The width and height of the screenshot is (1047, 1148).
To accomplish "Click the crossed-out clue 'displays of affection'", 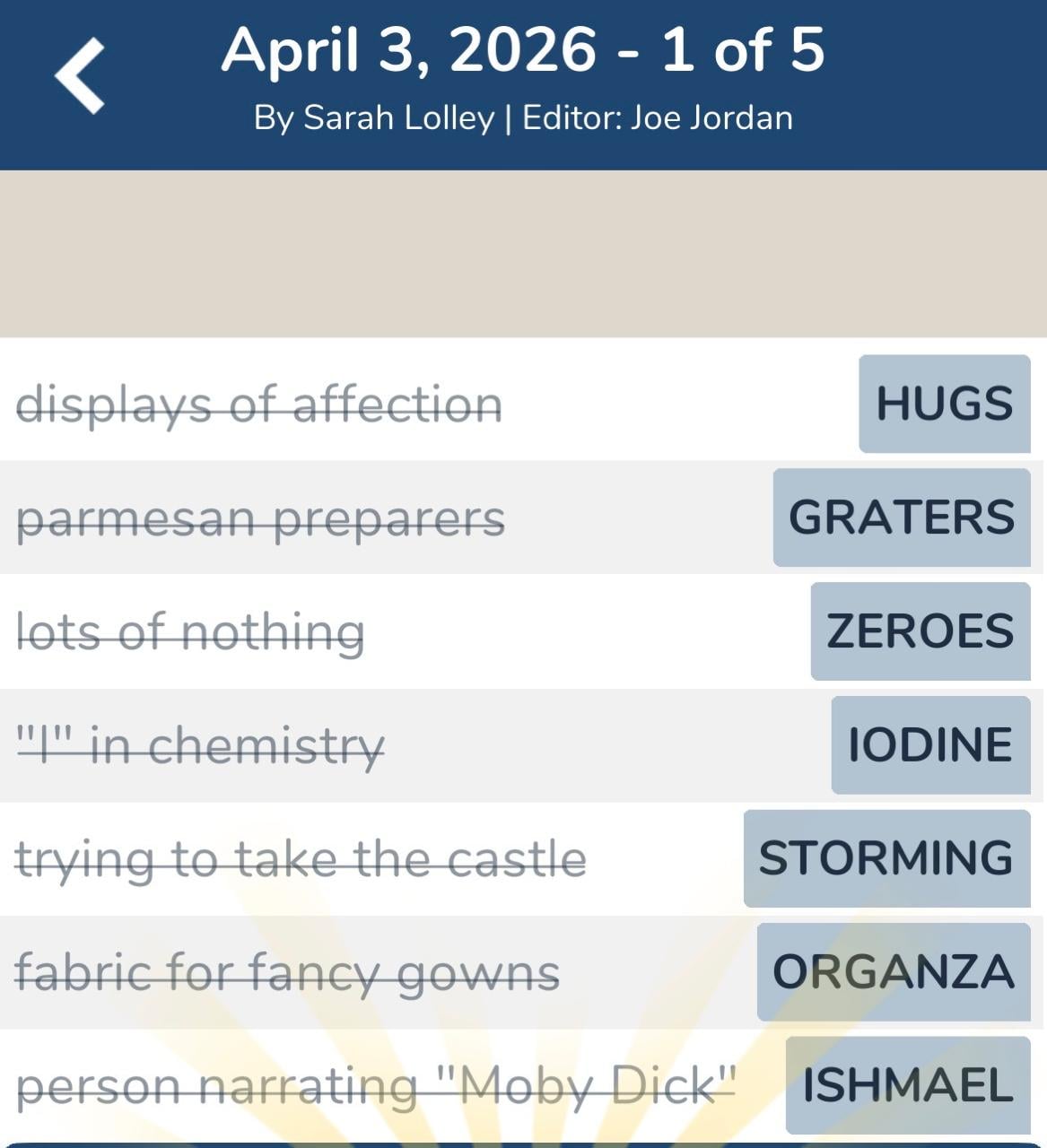I will [260, 404].
